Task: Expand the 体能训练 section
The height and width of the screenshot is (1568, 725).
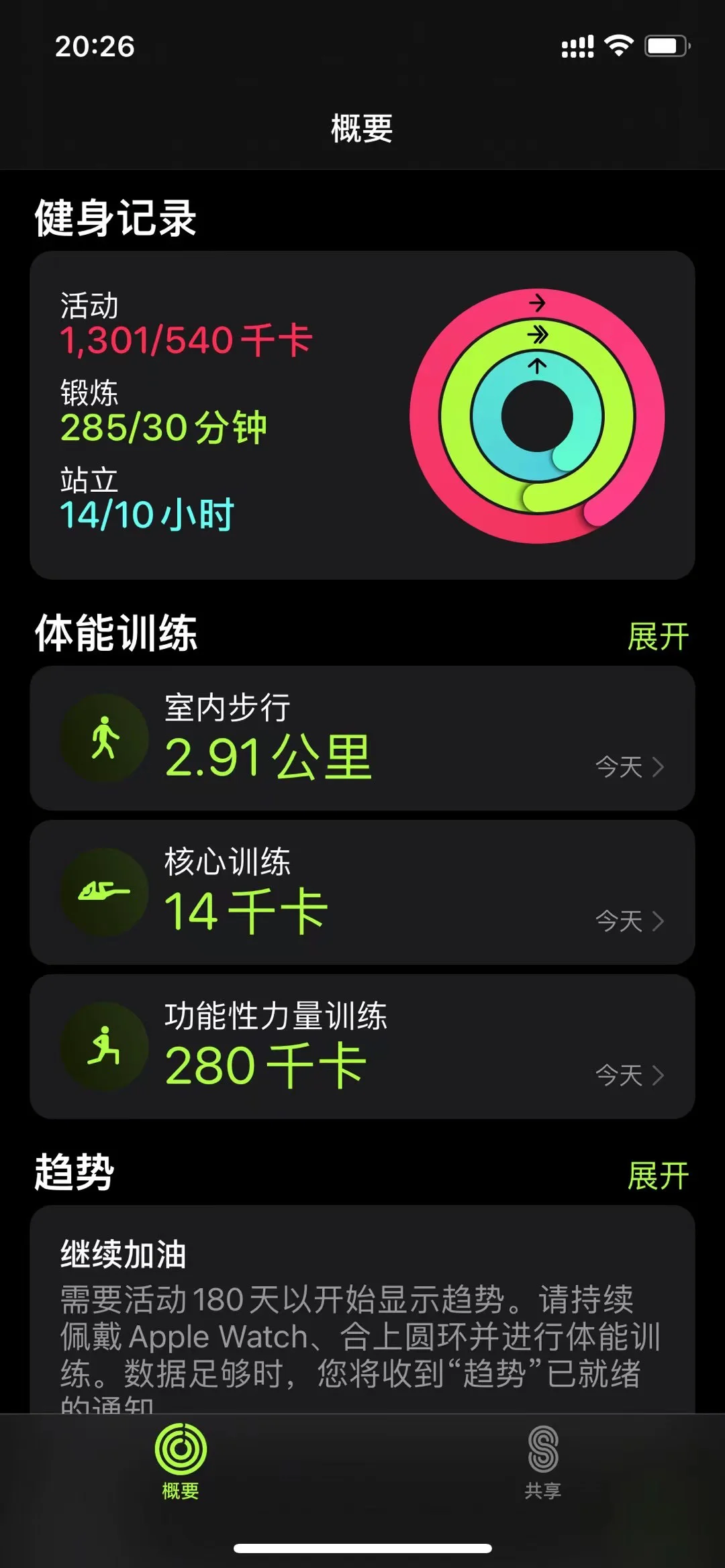Action: pos(658,636)
